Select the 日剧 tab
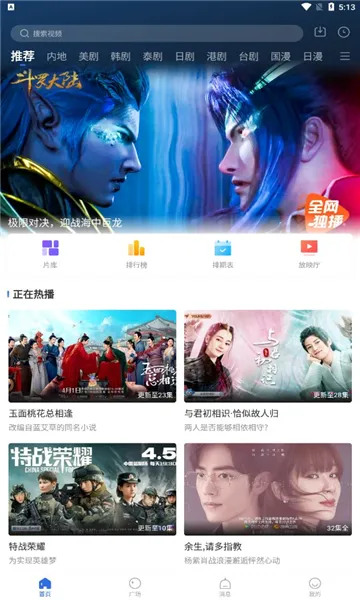Image resolution: width=360 pixels, height=600 pixels. click(185, 57)
